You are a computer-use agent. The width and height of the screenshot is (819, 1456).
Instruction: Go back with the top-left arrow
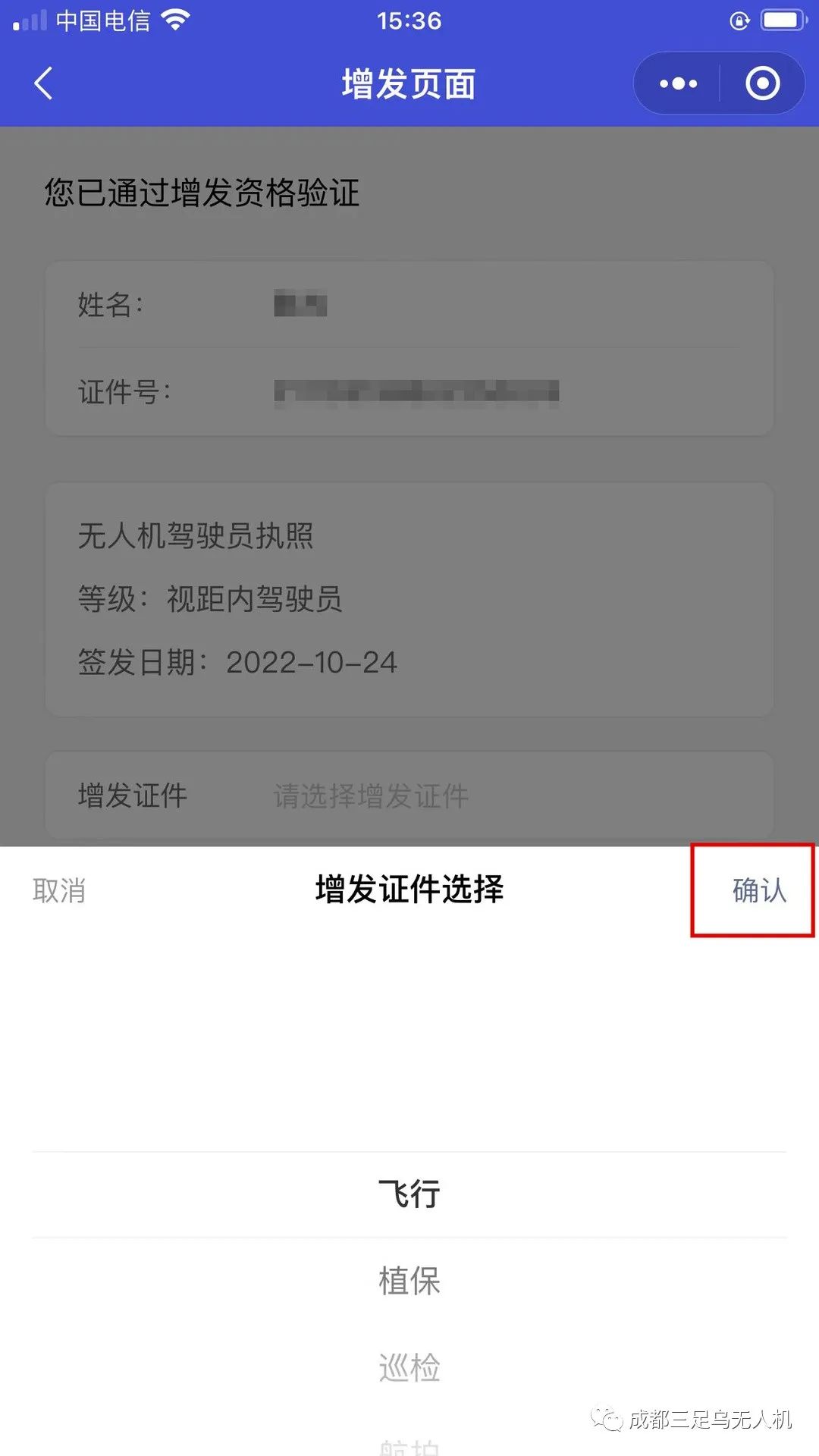[x=44, y=83]
